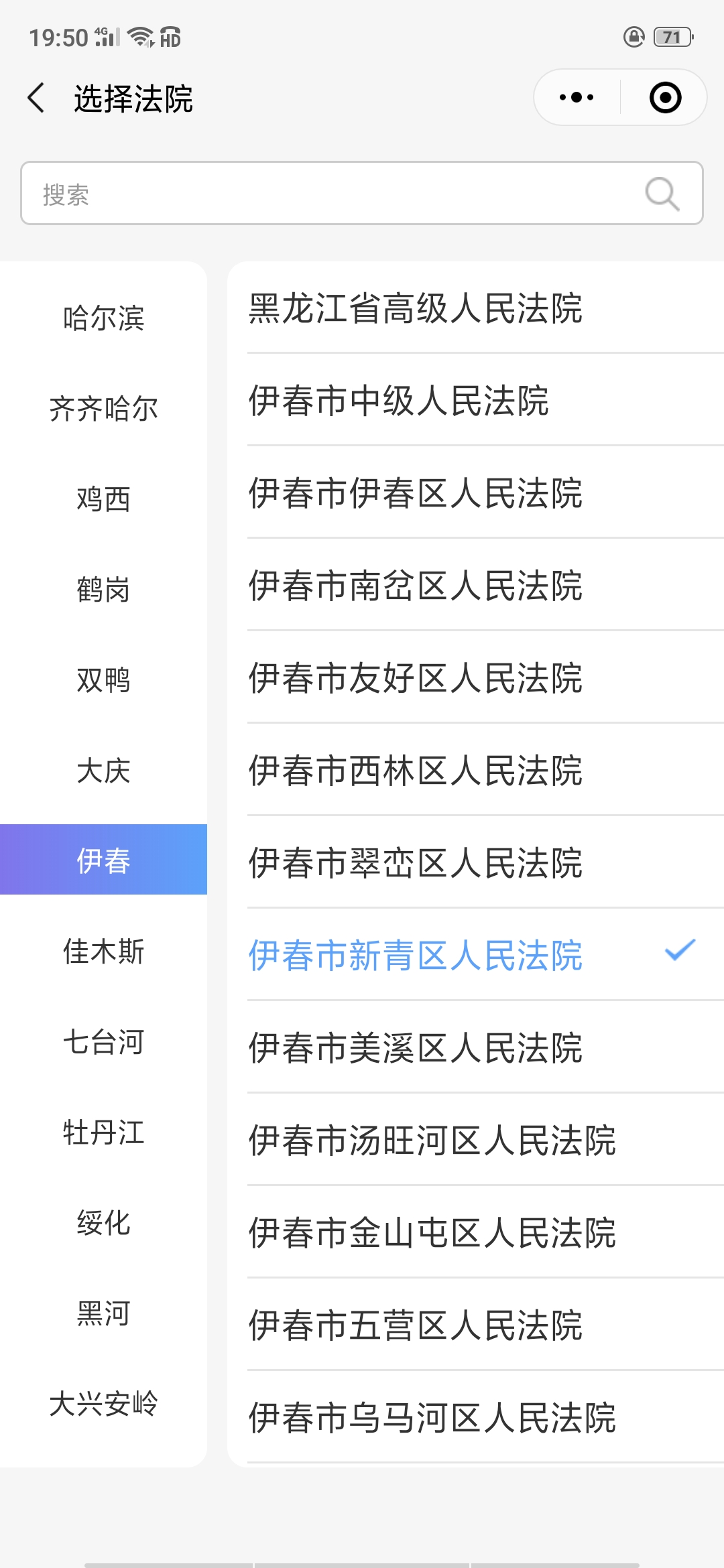Open the mini program's three-dot menu

[577, 98]
